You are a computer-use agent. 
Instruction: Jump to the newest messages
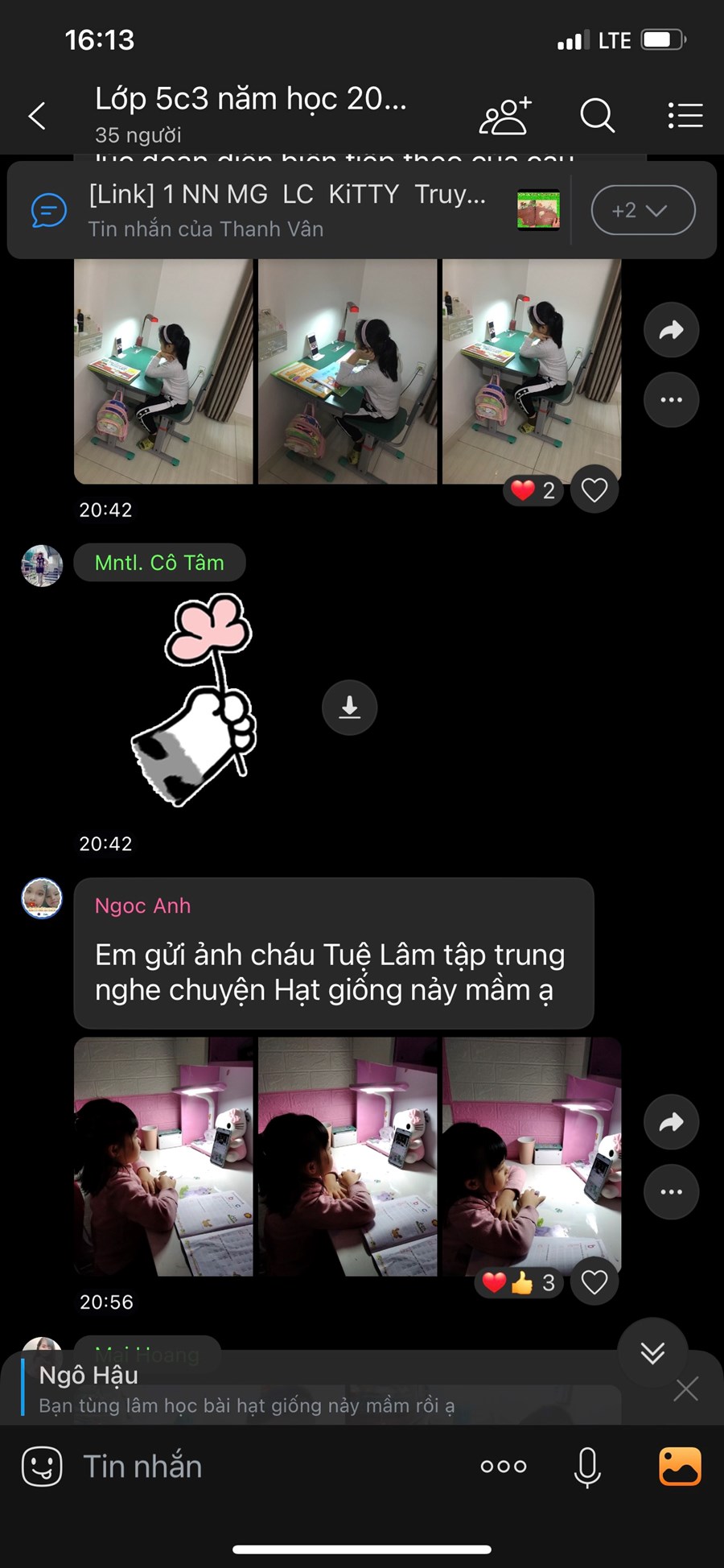click(x=652, y=1352)
